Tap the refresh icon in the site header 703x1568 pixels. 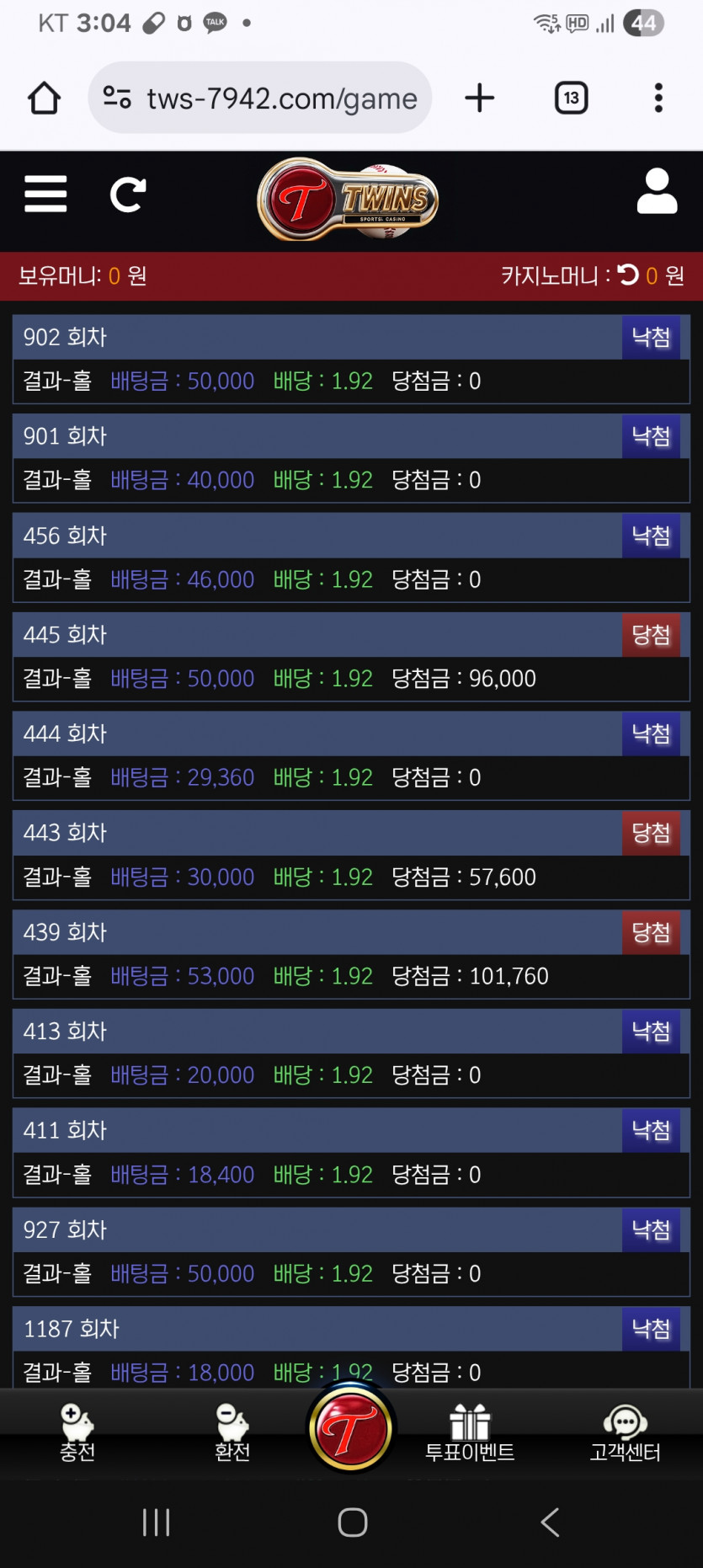click(128, 195)
